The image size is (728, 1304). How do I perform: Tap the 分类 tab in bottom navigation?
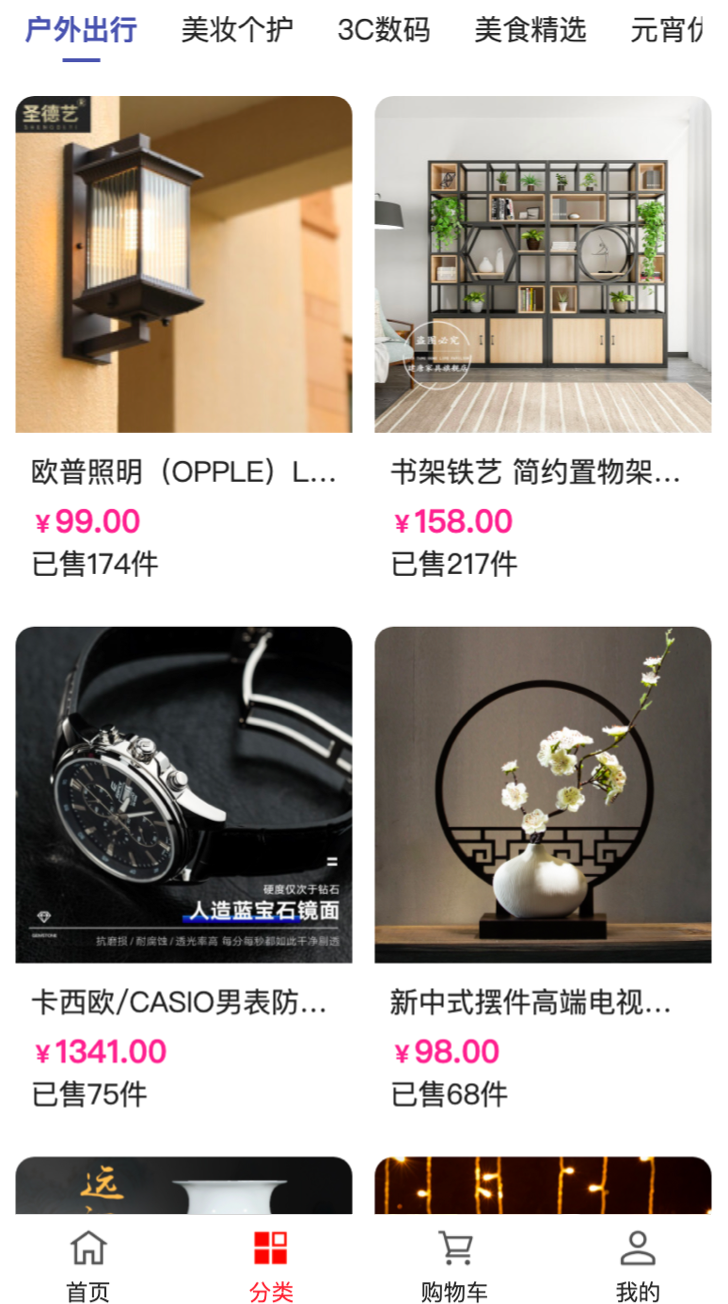click(x=271, y=1266)
